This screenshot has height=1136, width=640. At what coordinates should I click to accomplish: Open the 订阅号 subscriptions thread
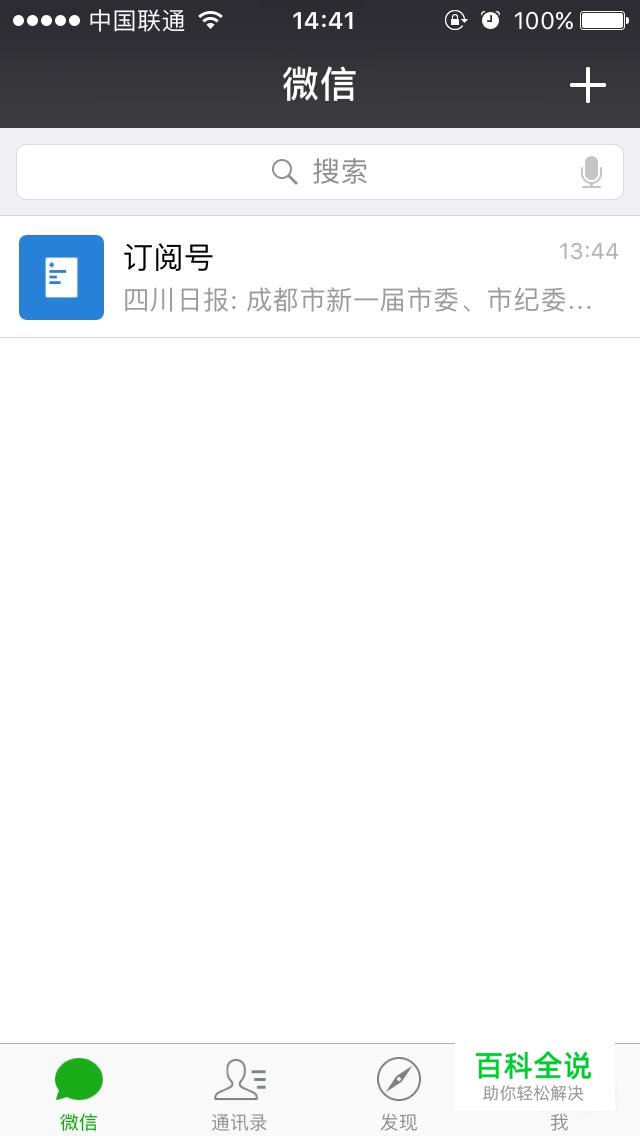(320, 277)
